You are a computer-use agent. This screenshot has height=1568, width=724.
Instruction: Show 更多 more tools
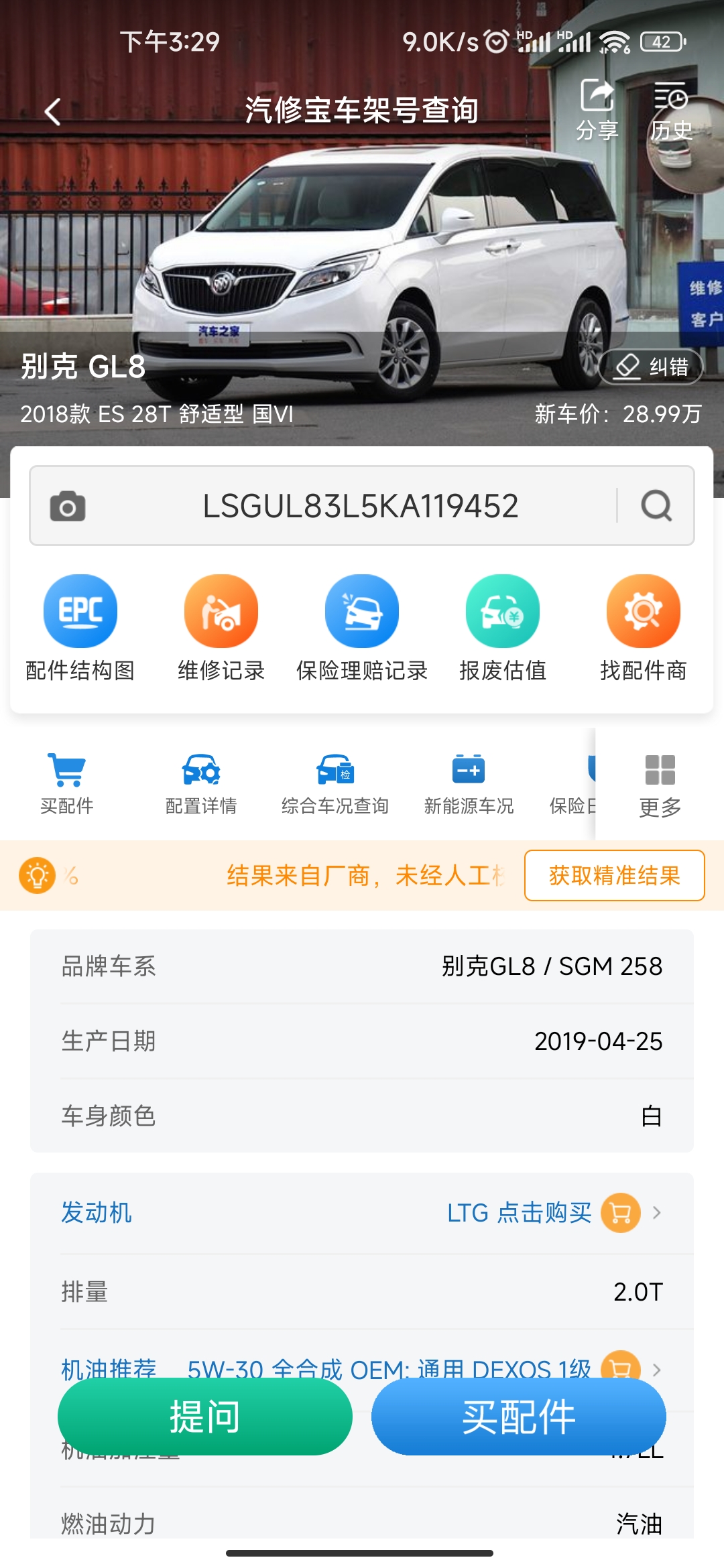[x=660, y=784]
